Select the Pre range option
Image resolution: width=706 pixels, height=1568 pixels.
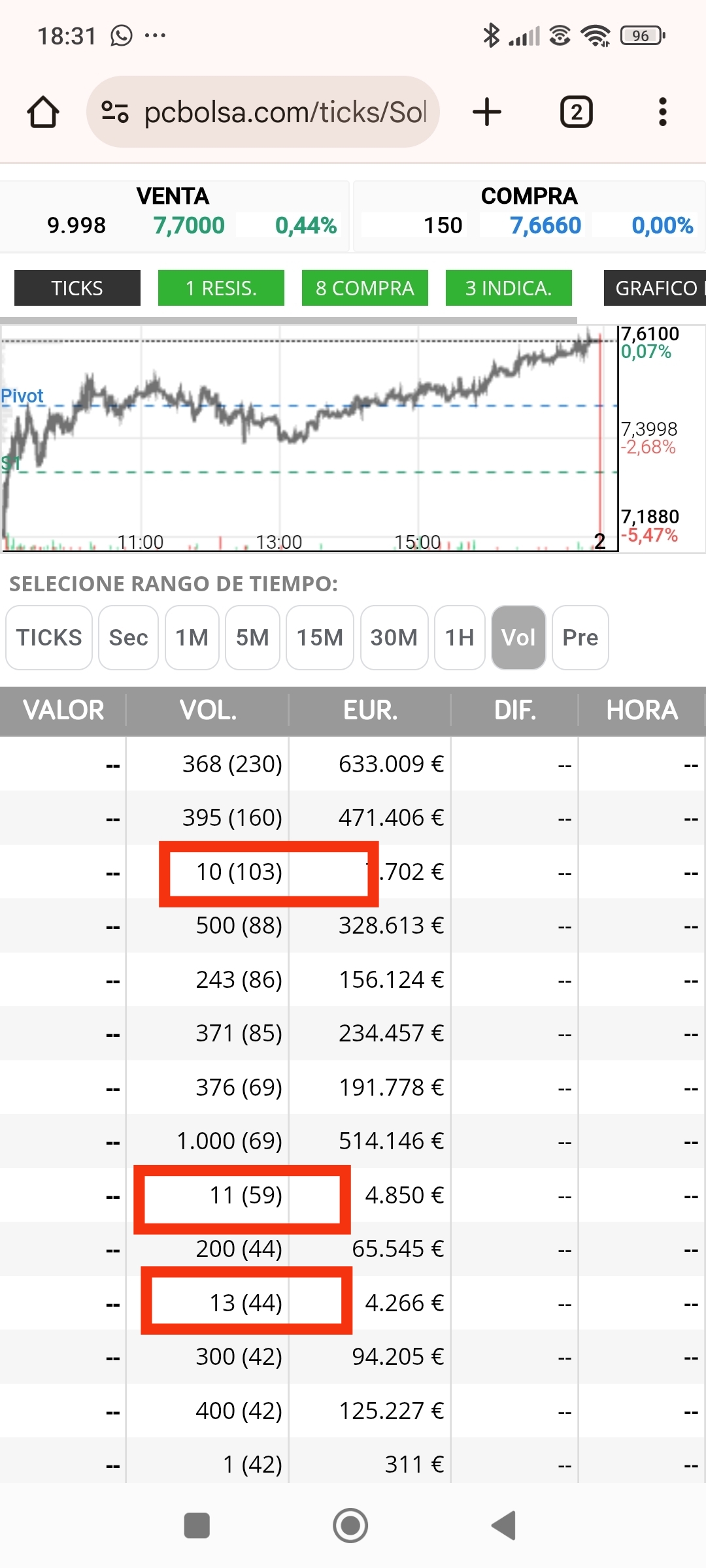pyautogui.click(x=580, y=638)
